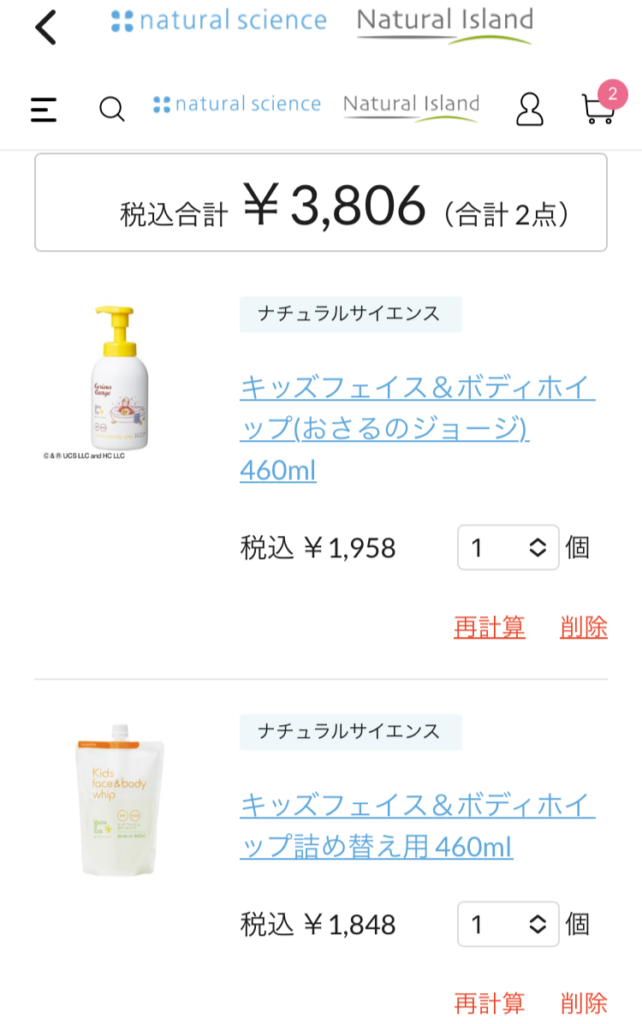Tap 再計算 for the おさるのジョージ item
Image resolution: width=642 pixels, height=1024 pixels.
coord(489,627)
